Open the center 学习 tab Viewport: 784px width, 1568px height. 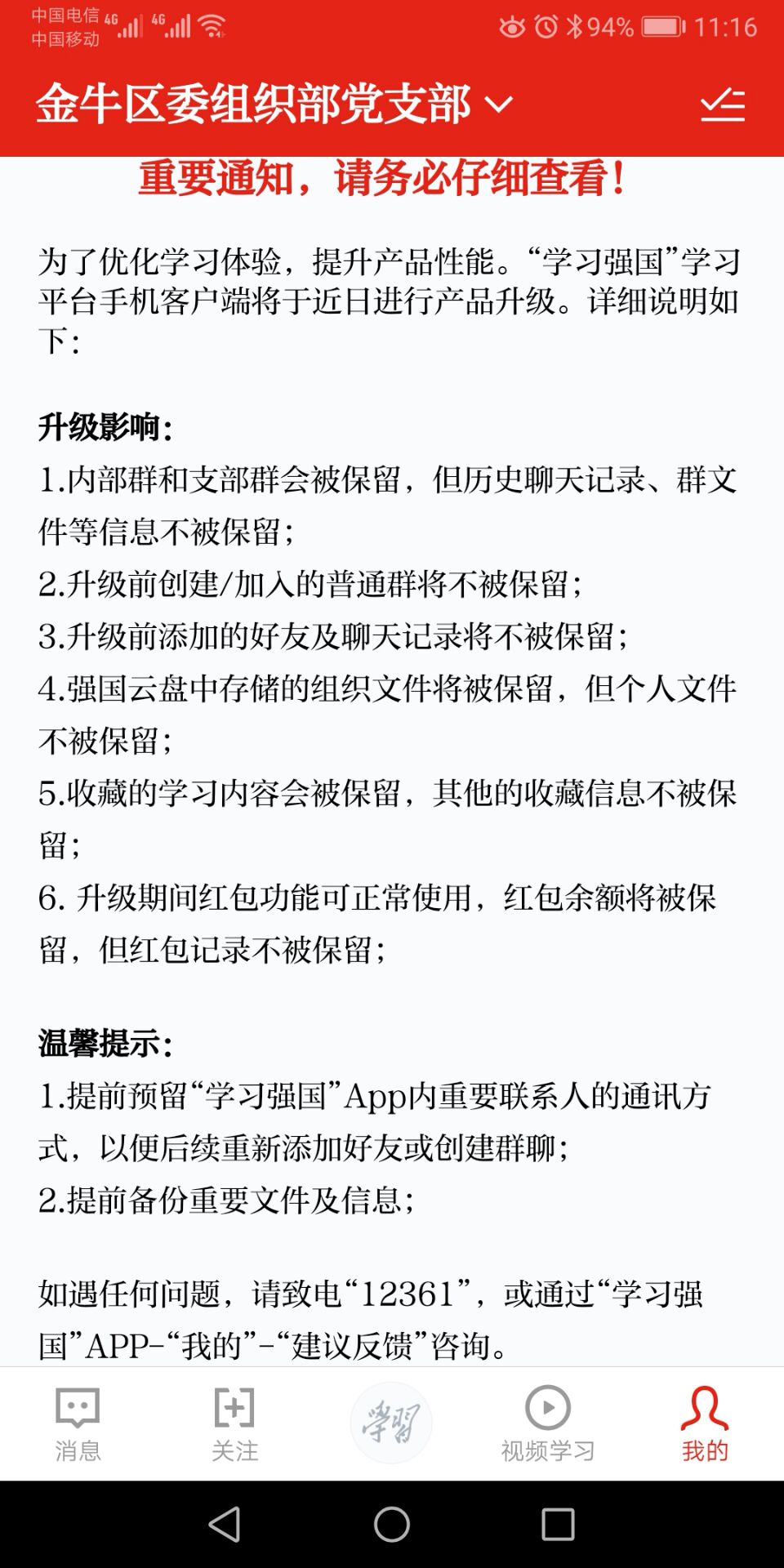[x=391, y=1423]
